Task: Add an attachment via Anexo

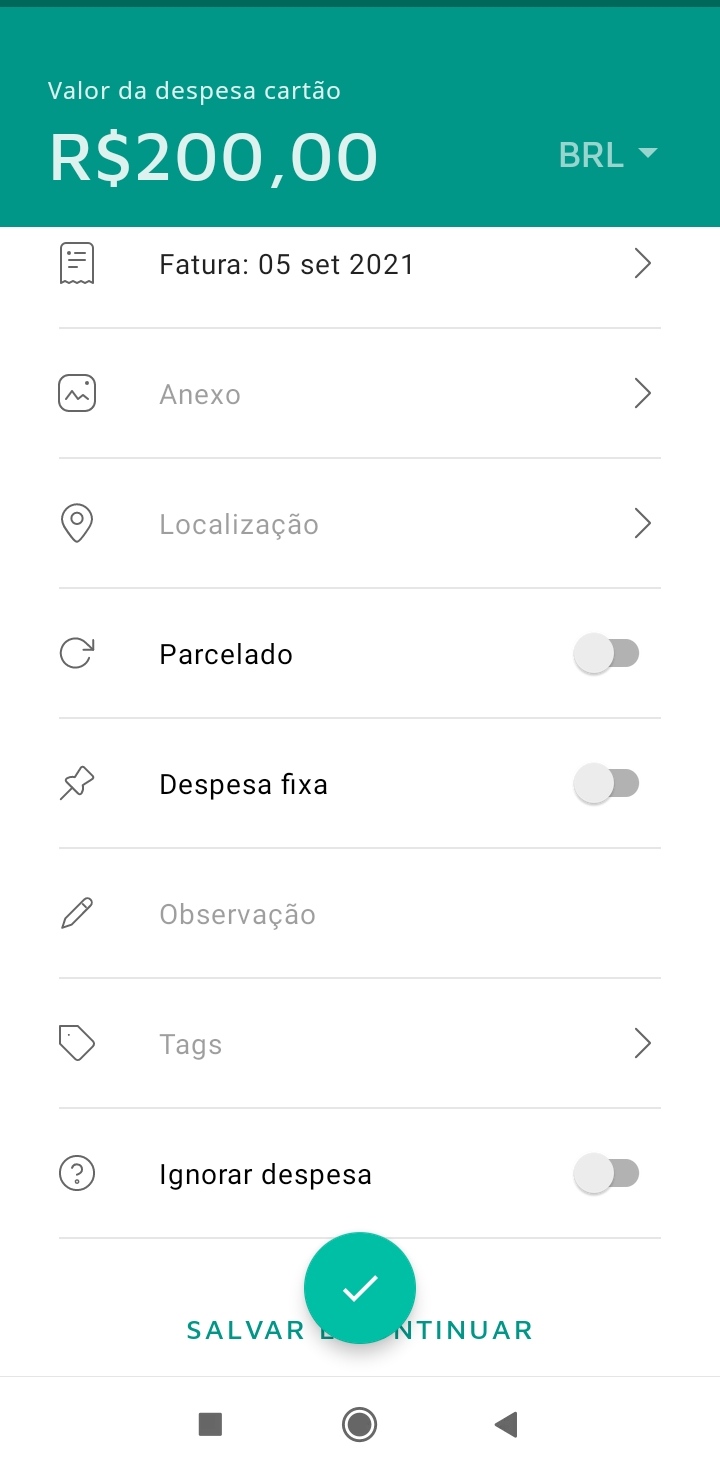Action: pyautogui.click(x=360, y=395)
